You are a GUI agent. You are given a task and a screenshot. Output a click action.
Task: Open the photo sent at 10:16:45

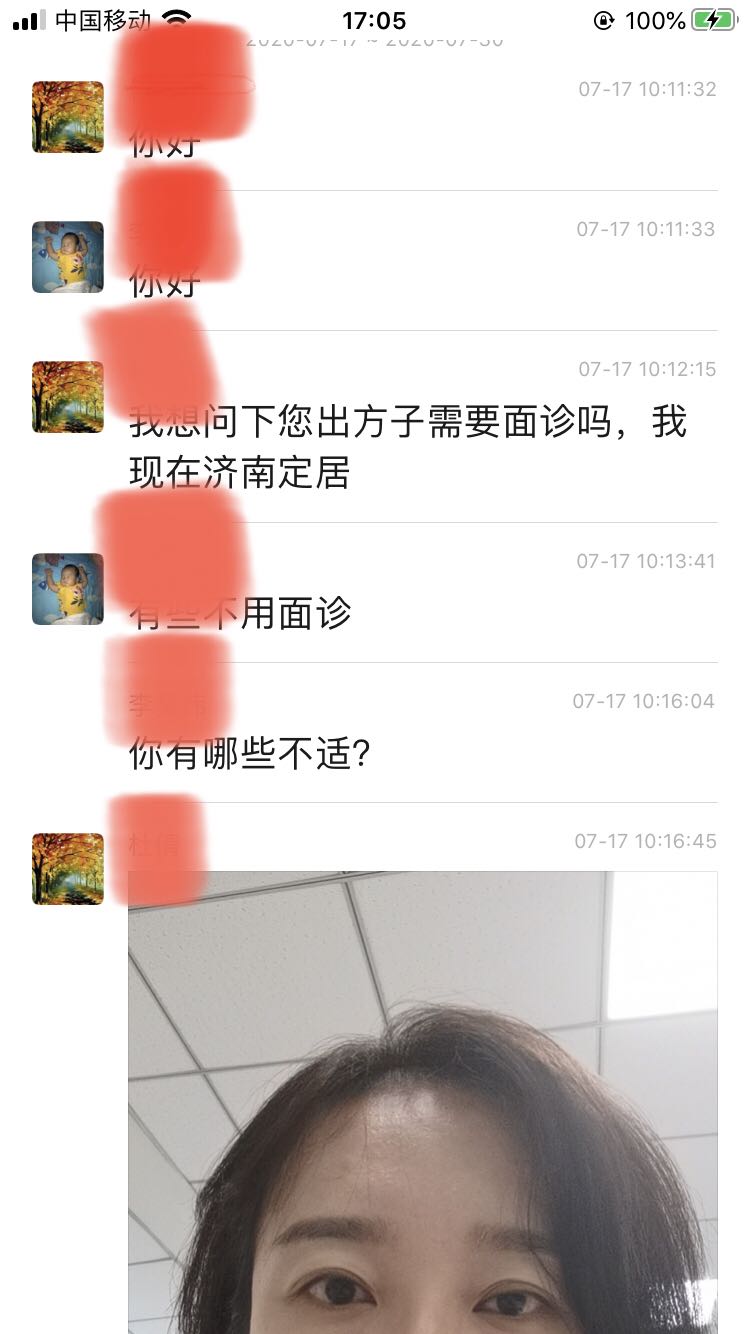point(422,1100)
